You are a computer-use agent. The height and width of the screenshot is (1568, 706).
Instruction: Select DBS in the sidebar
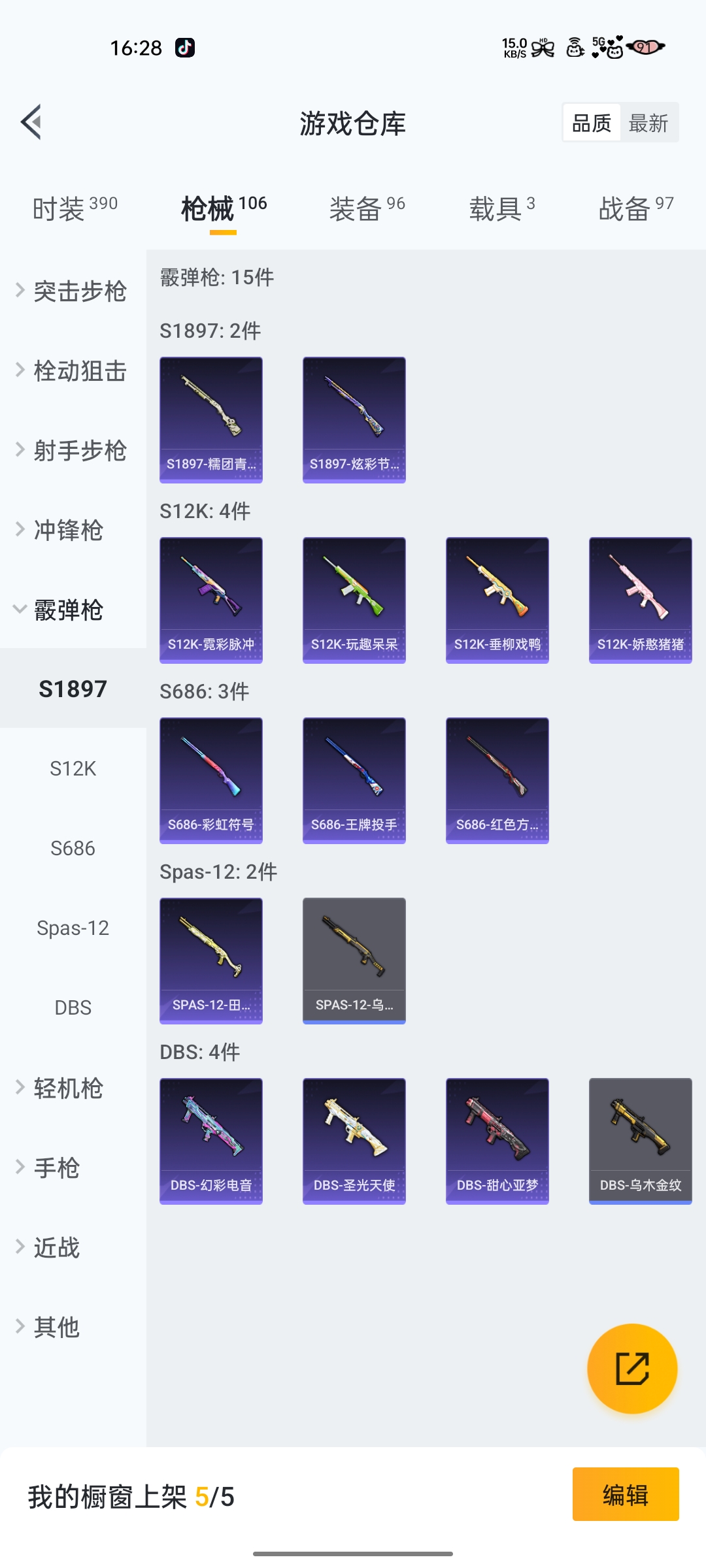(73, 1007)
